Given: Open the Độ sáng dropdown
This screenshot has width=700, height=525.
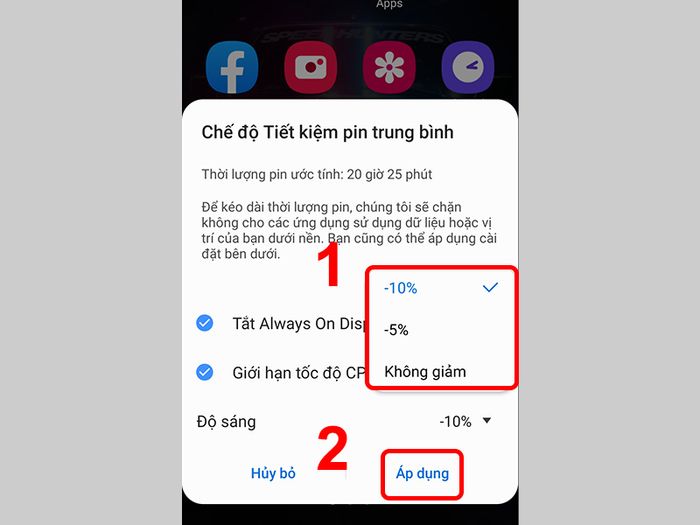Looking at the screenshot, I should (465, 421).
